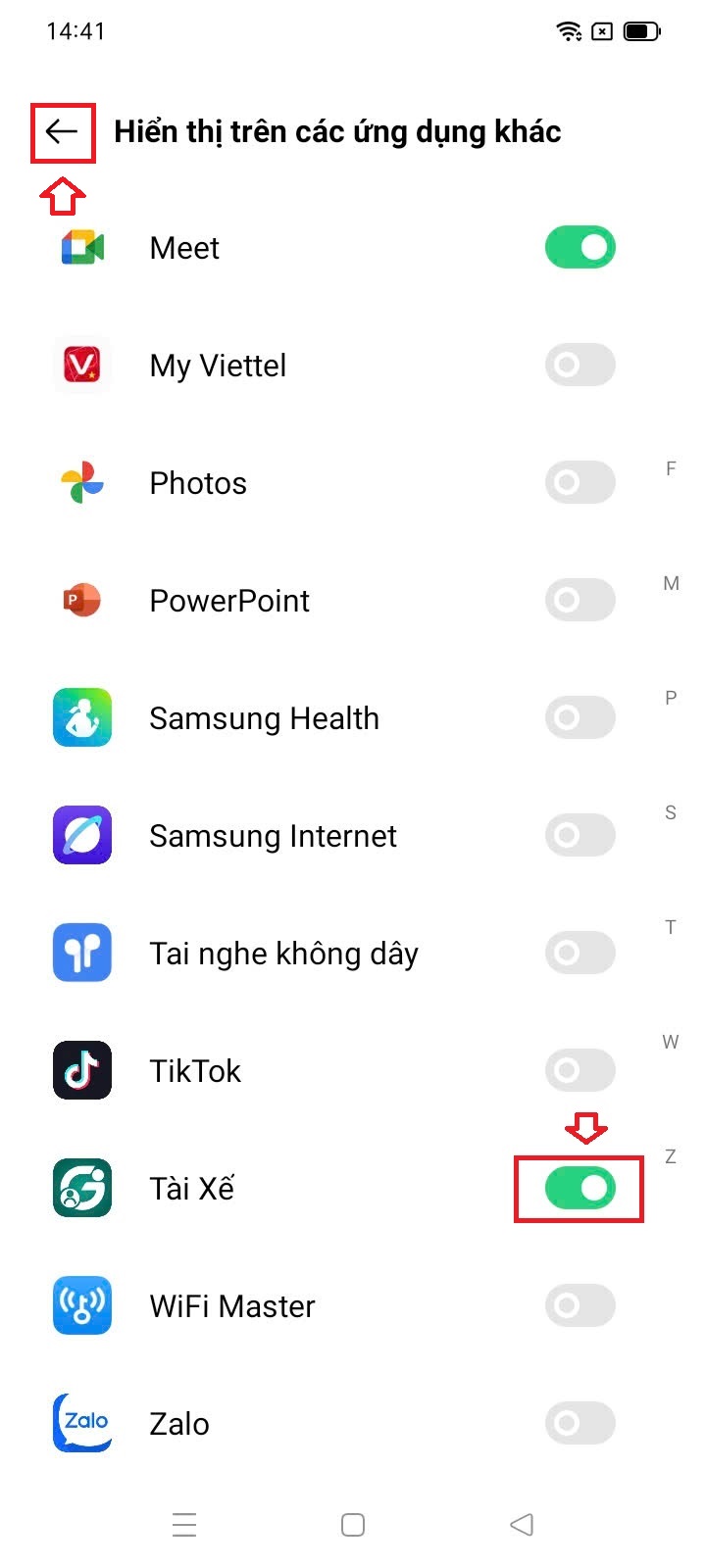Enable the Samsung Internet toggle
The width and height of the screenshot is (706, 1568).
pyautogui.click(x=580, y=836)
